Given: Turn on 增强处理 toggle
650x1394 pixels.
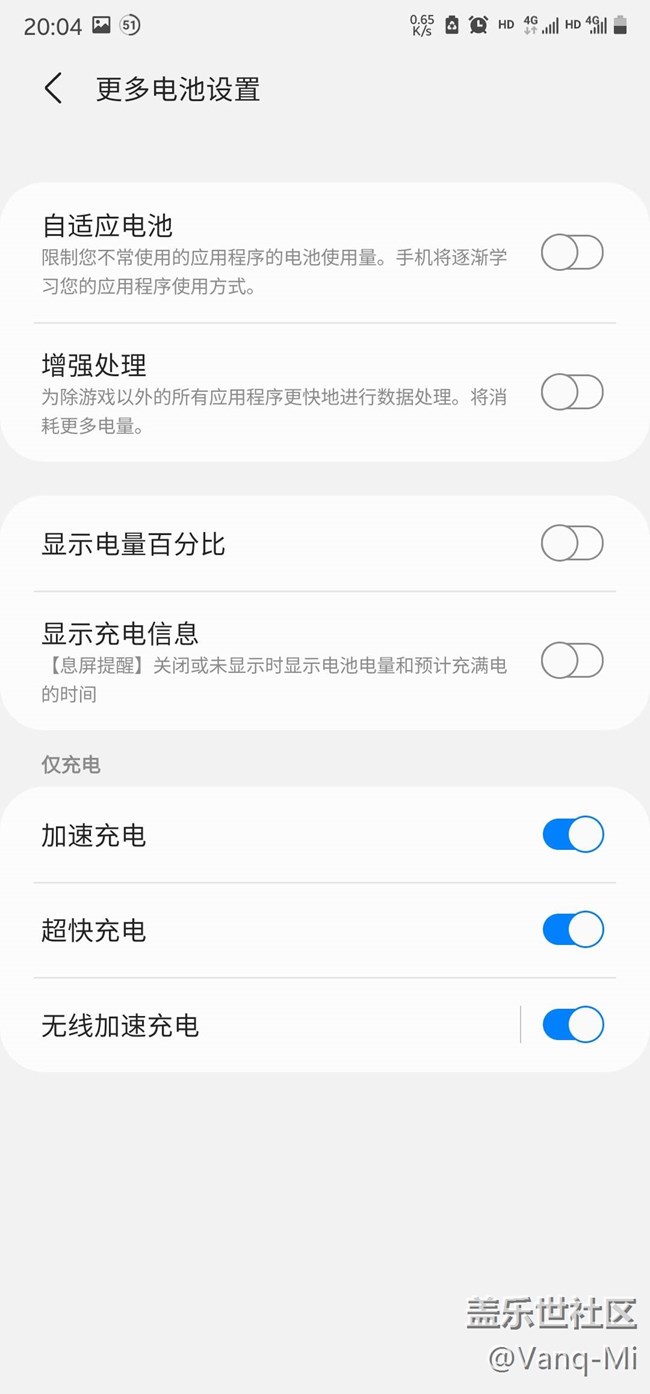Looking at the screenshot, I should point(572,392).
